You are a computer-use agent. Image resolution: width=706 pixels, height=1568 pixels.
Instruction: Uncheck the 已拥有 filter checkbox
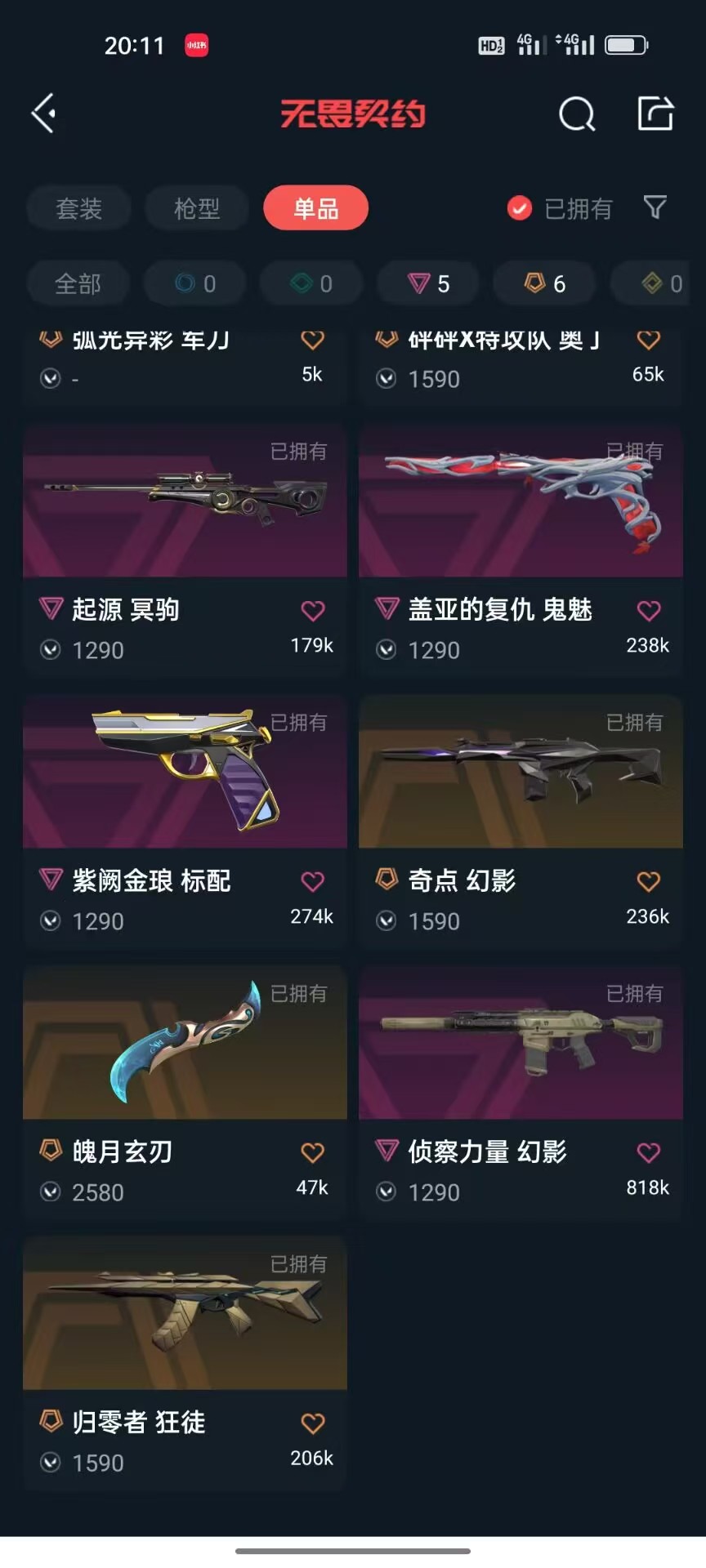tap(520, 208)
